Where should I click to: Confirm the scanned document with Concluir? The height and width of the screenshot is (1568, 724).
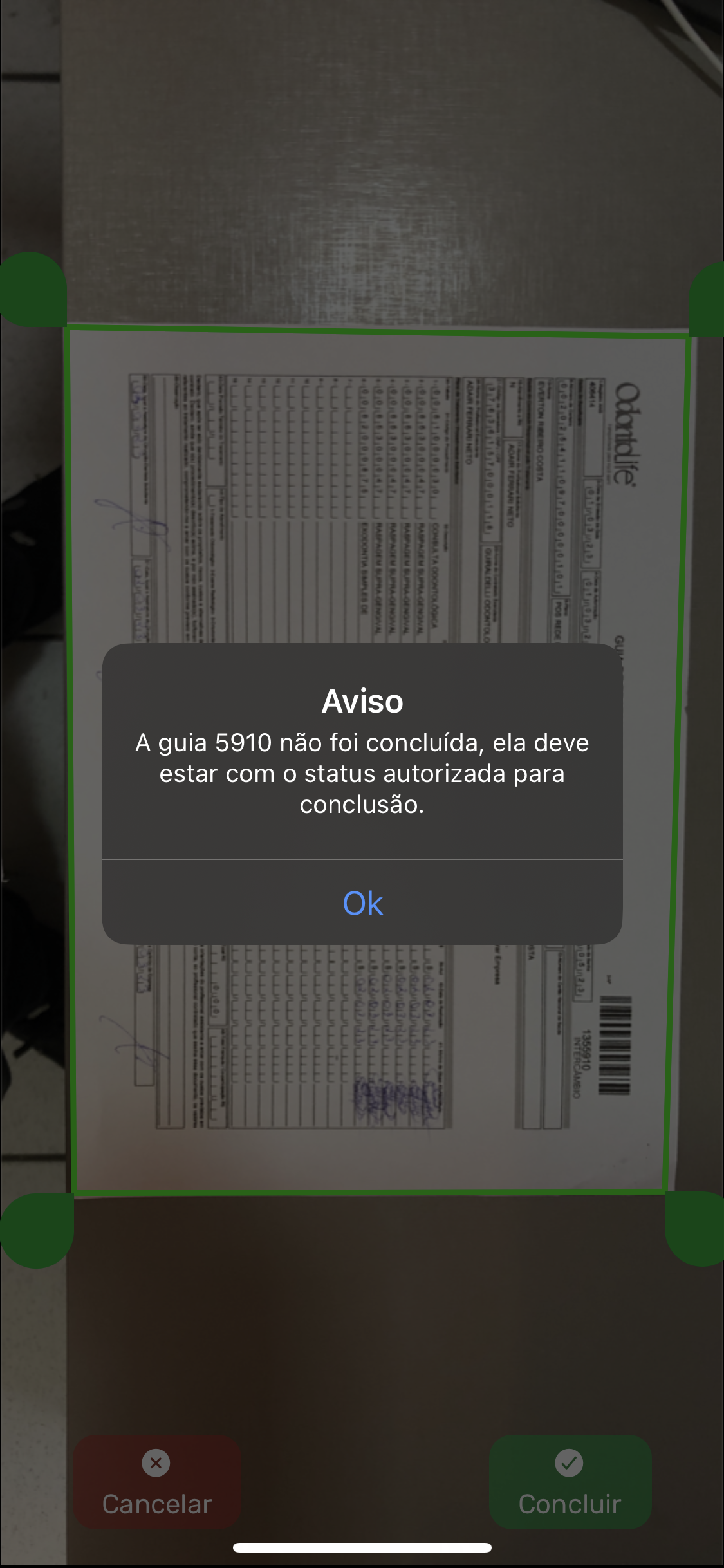point(570,1482)
